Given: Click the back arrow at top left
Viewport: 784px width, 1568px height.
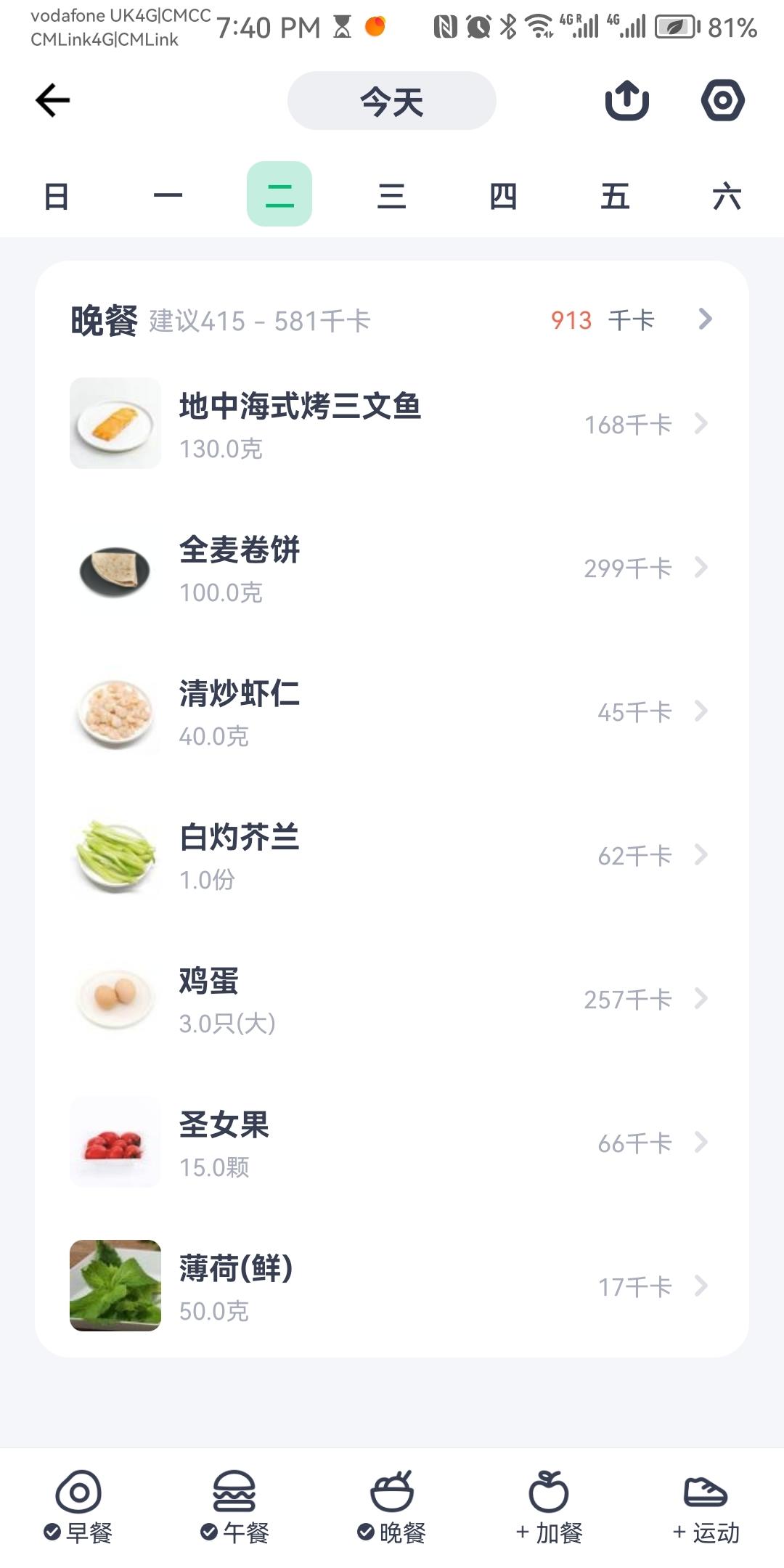Looking at the screenshot, I should click(51, 99).
